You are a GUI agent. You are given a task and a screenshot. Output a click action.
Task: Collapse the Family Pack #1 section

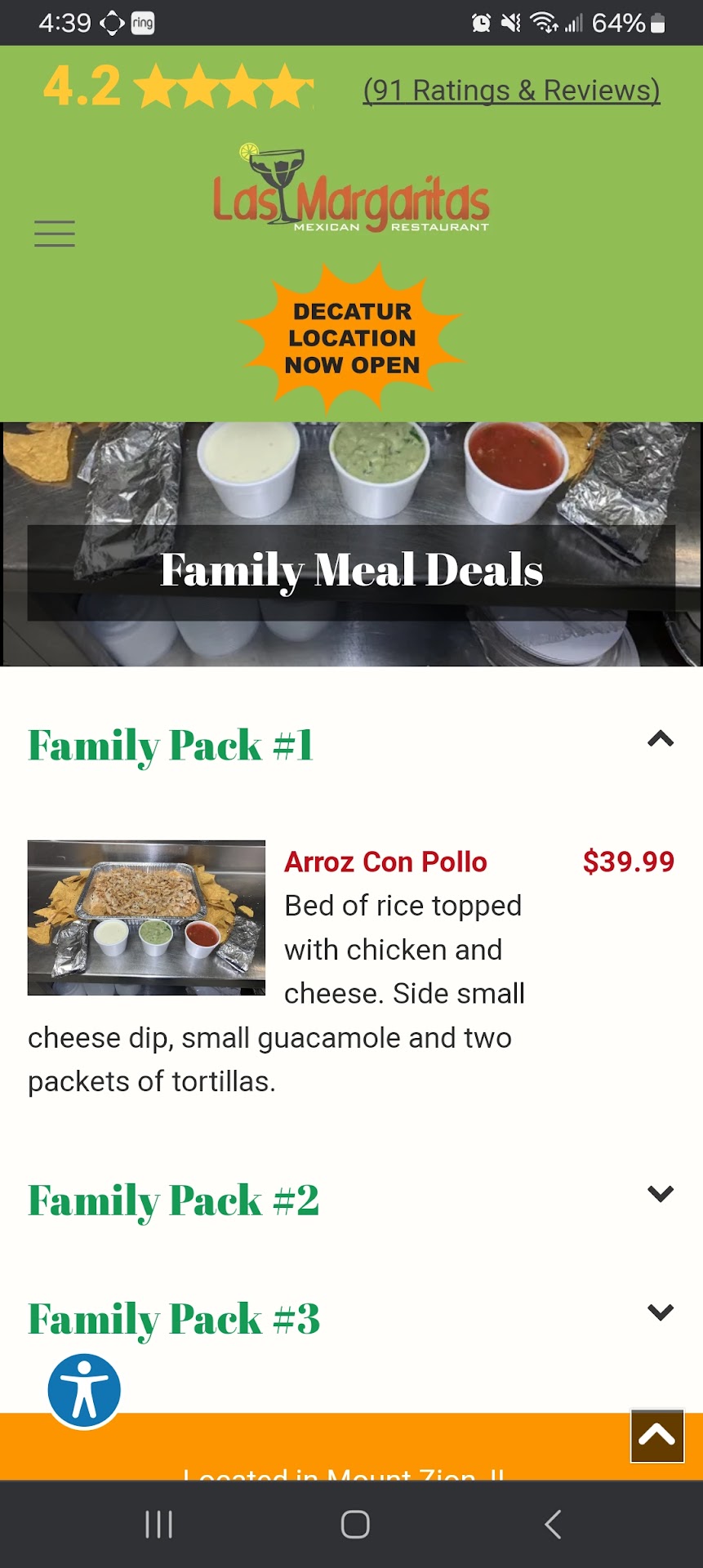point(660,740)
